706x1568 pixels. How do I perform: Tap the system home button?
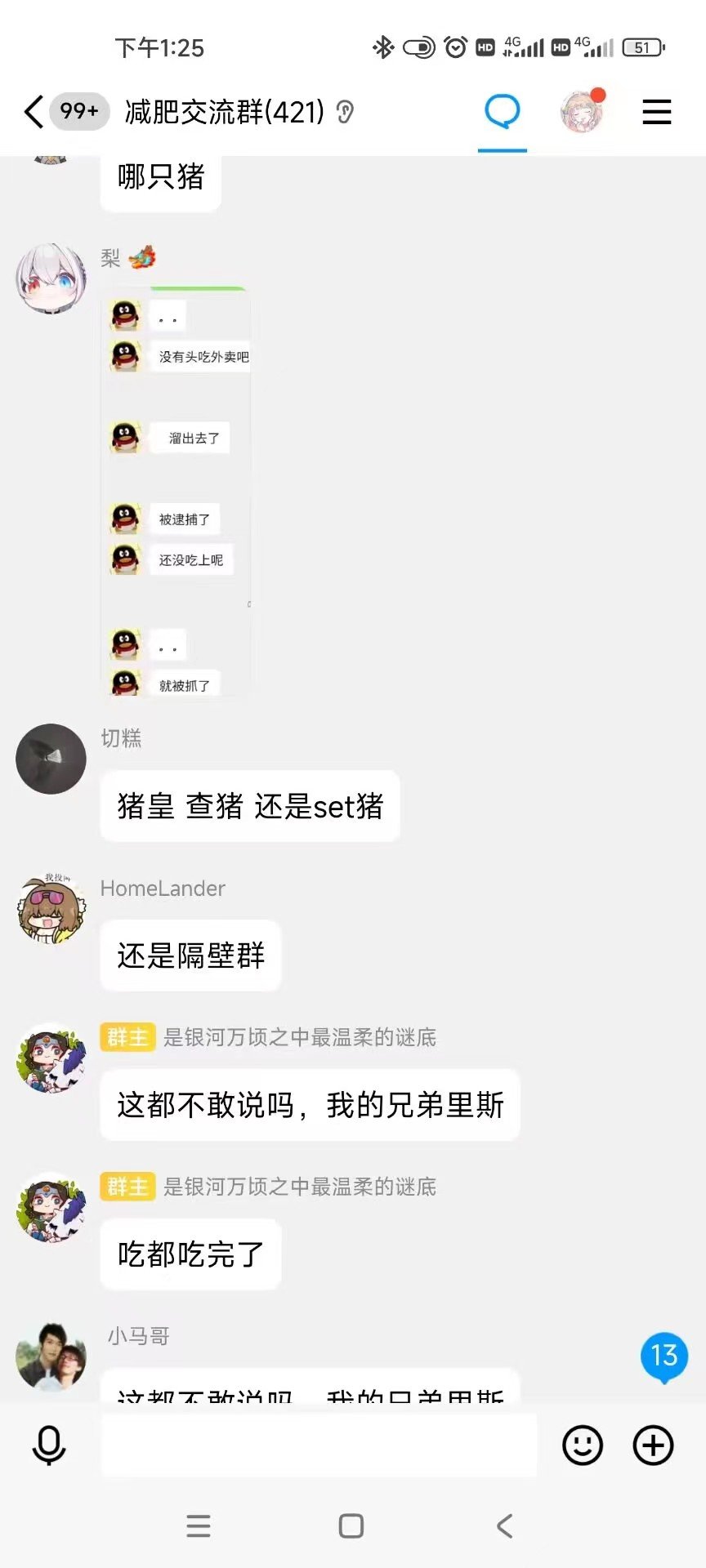click(351, 1526)
